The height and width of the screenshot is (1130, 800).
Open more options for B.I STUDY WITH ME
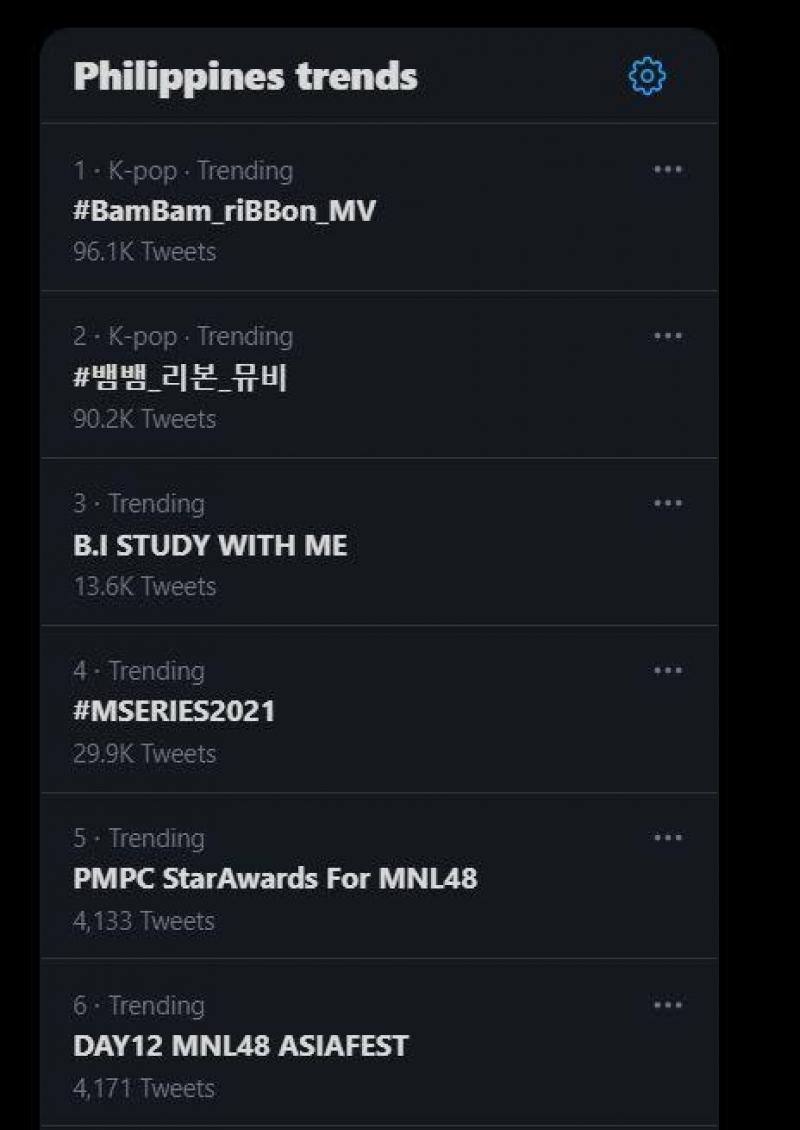pyautogui.click(x=666, y=503)
